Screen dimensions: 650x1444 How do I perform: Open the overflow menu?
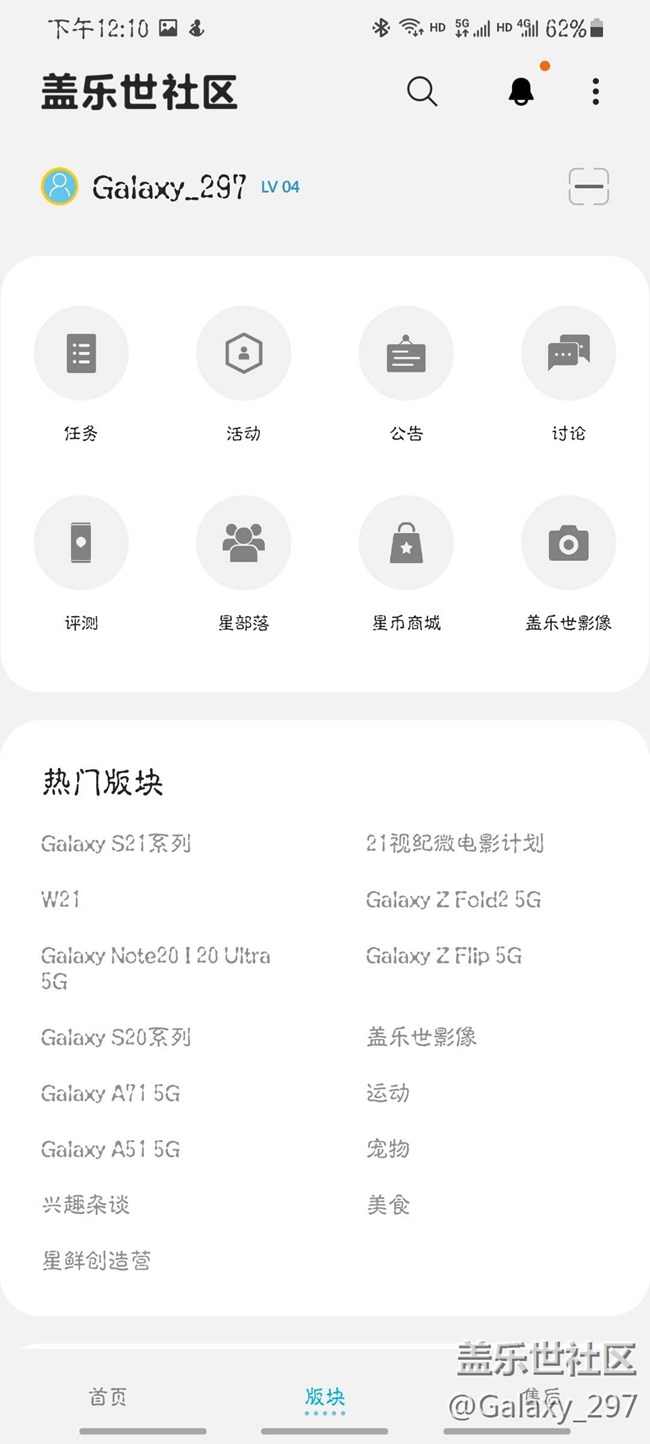[596, 91]
